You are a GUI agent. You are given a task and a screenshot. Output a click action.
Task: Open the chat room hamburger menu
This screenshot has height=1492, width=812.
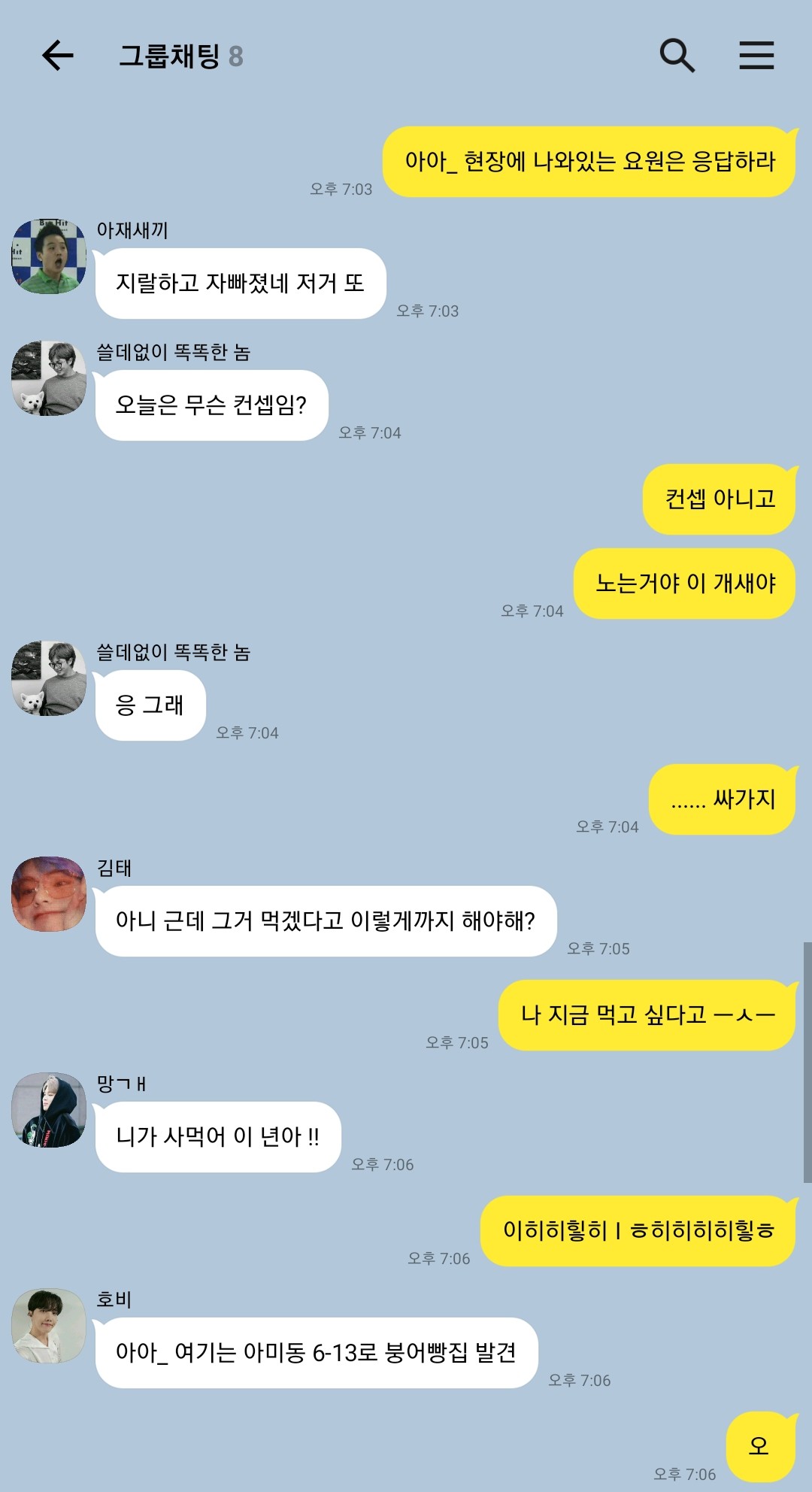(756, 56)
